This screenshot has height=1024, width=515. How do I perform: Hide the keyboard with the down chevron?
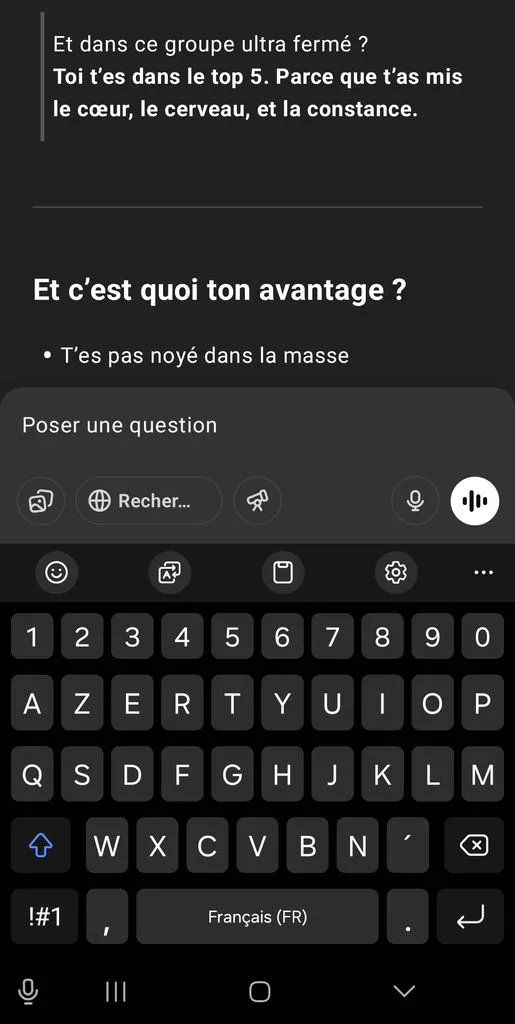click(x=404, y=991)
